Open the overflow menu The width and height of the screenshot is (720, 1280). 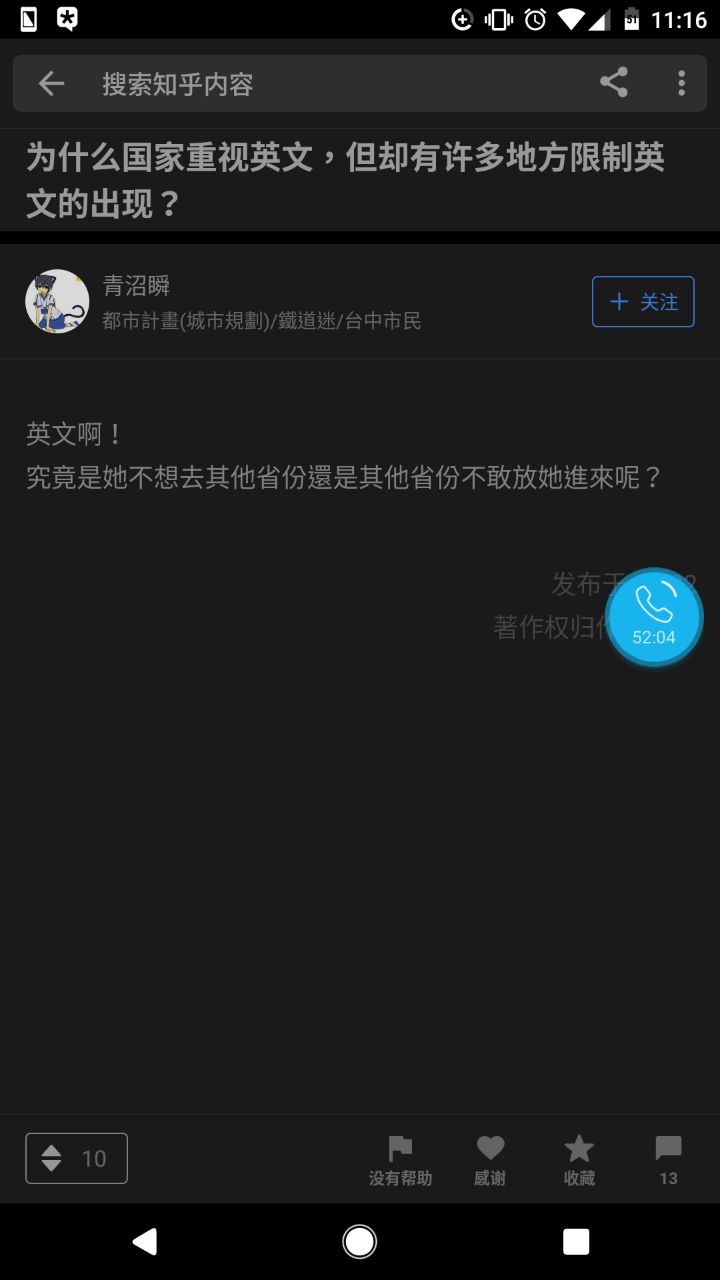[x=681, y=83]
